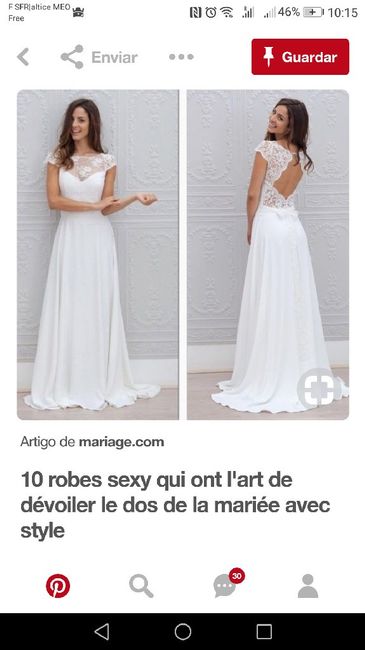This screenshot has height=650, width=365.
Task: Open the Pinterest home tab
Action: (x=58, y=586)
